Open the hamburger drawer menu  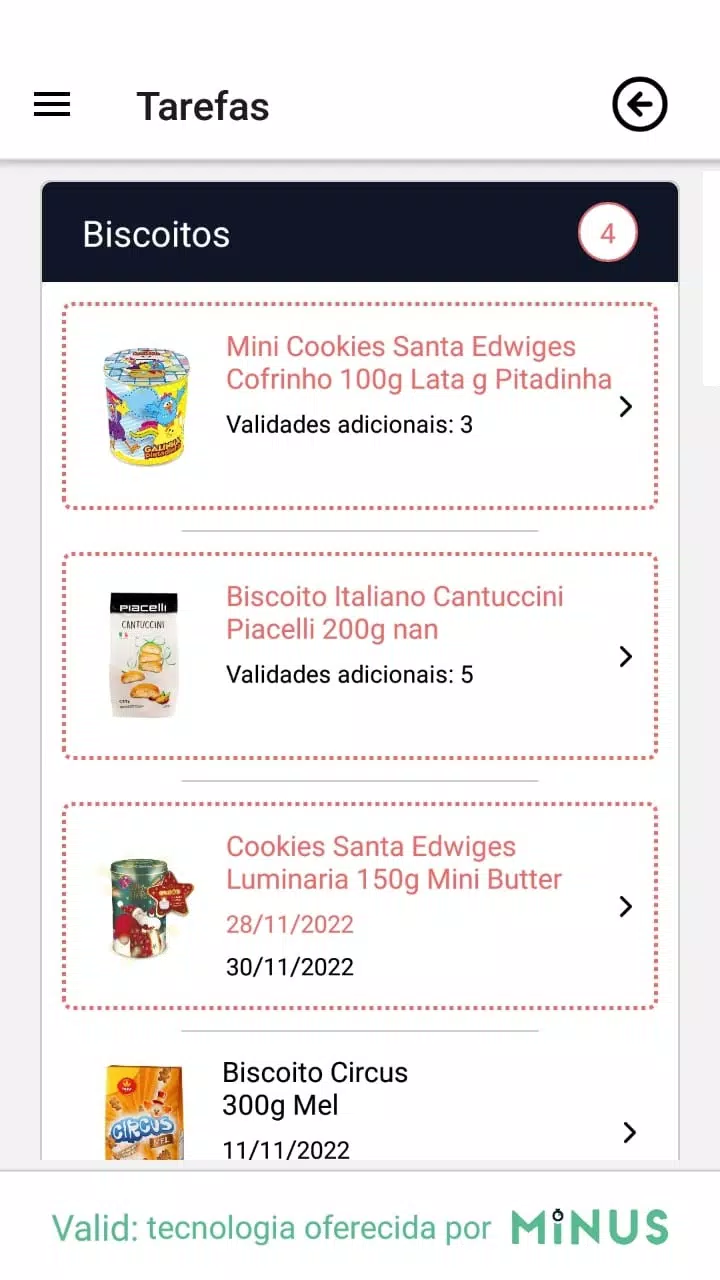pos(52,105)
